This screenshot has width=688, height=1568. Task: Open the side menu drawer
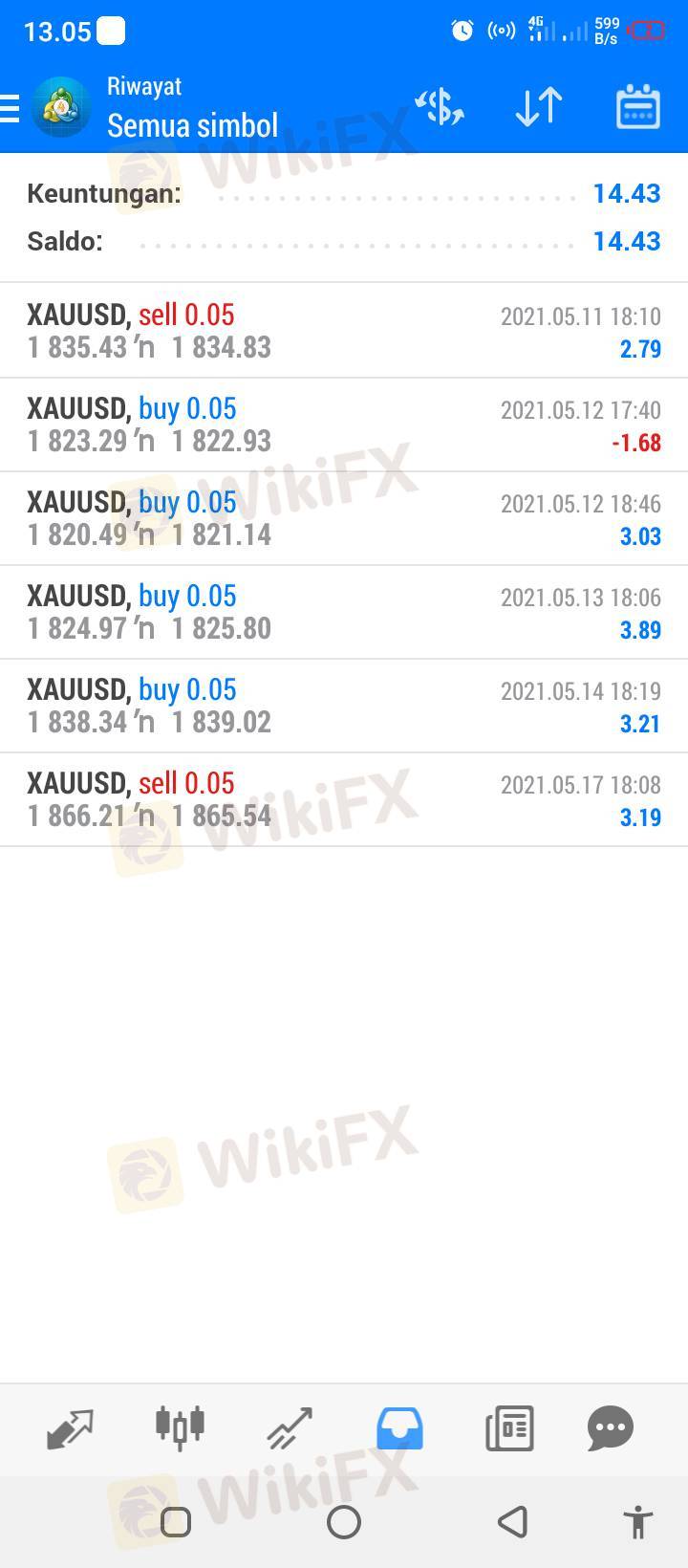[11, 108]
